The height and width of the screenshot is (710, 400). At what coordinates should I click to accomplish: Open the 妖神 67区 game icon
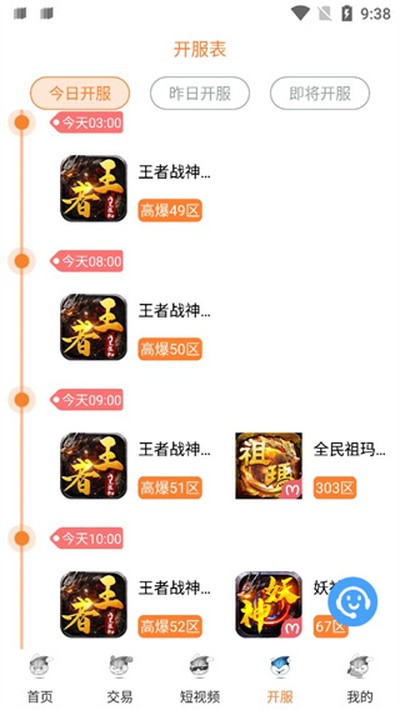tap(269, 604)
